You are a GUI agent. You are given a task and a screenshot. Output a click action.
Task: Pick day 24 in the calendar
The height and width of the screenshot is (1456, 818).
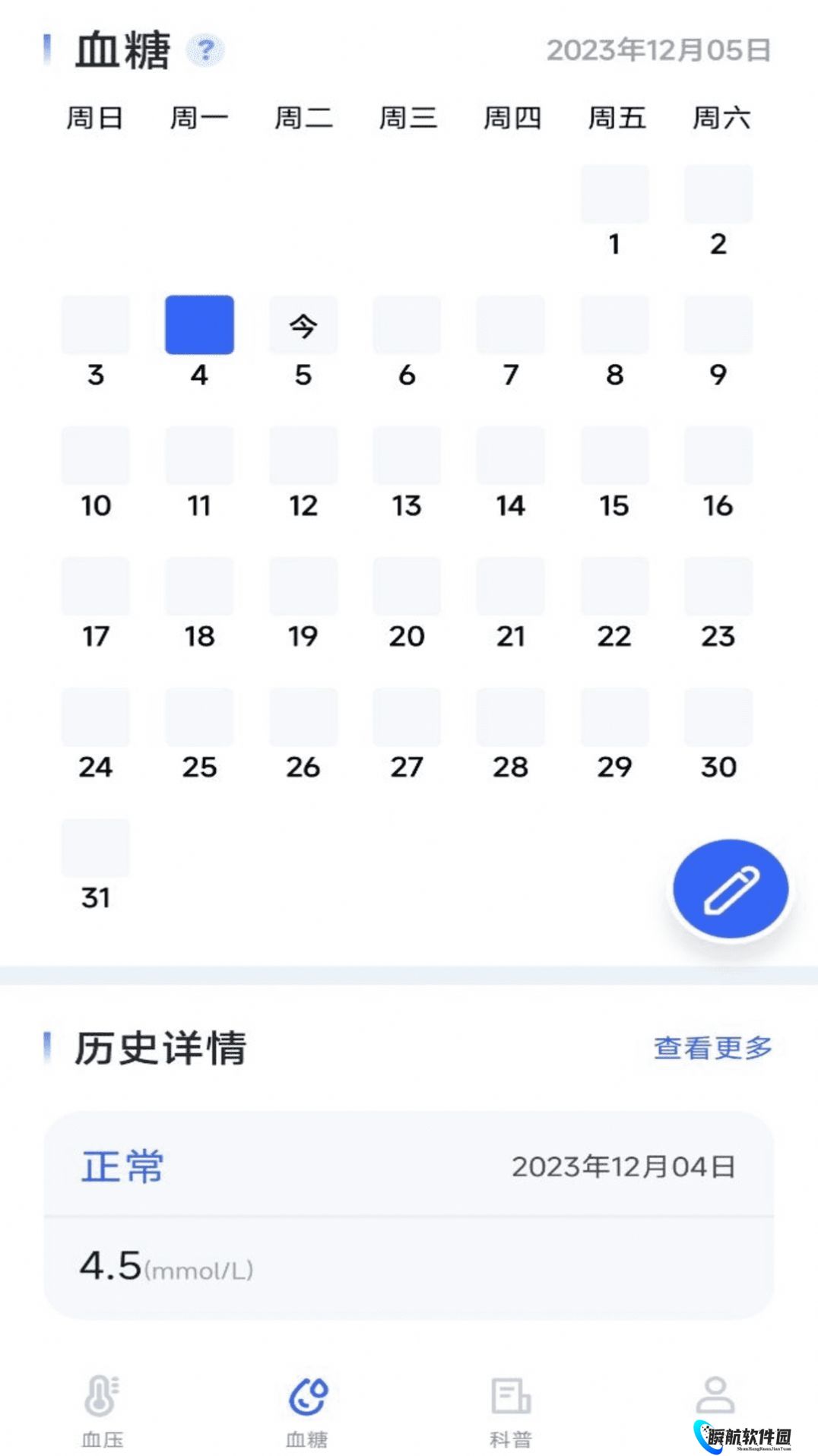96,719
